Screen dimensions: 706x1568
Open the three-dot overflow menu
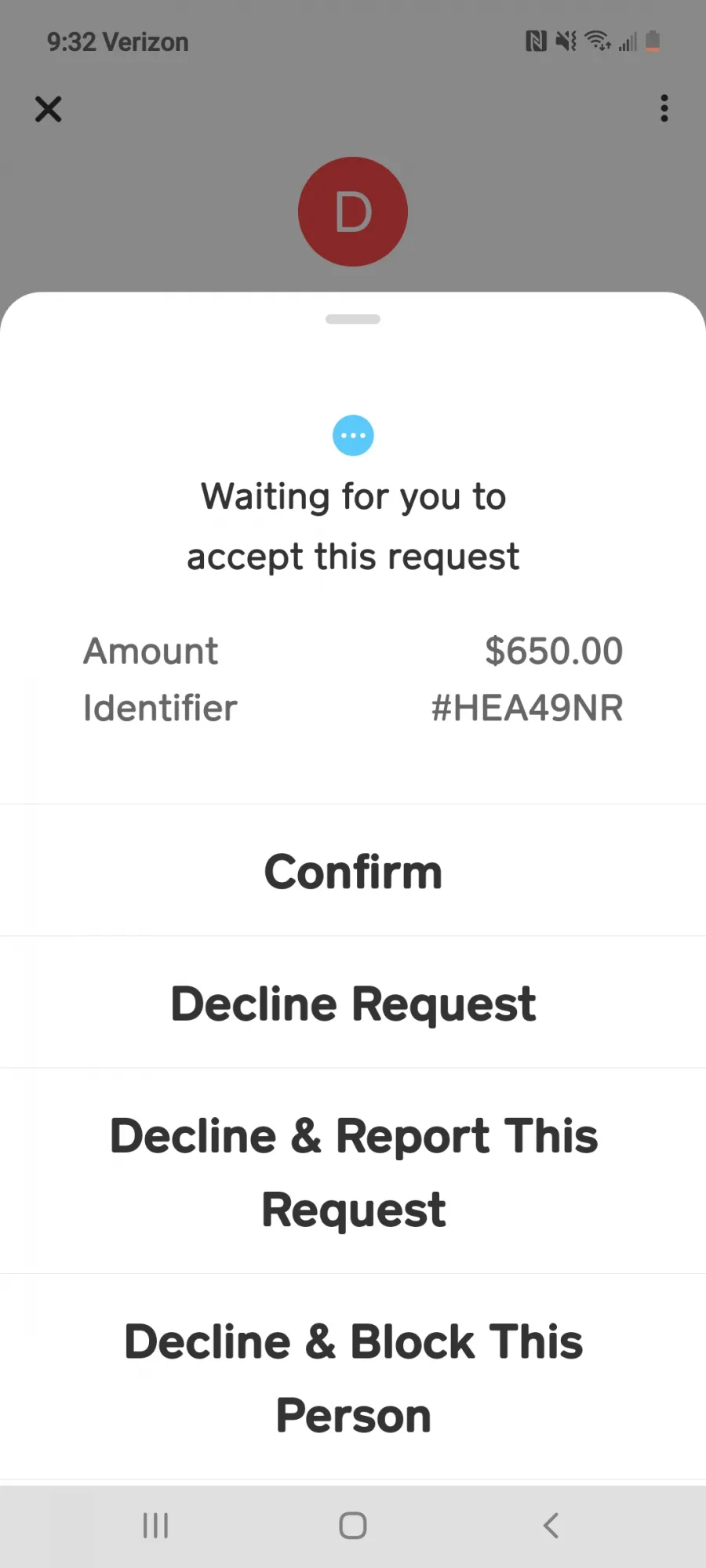coord(664,108)
